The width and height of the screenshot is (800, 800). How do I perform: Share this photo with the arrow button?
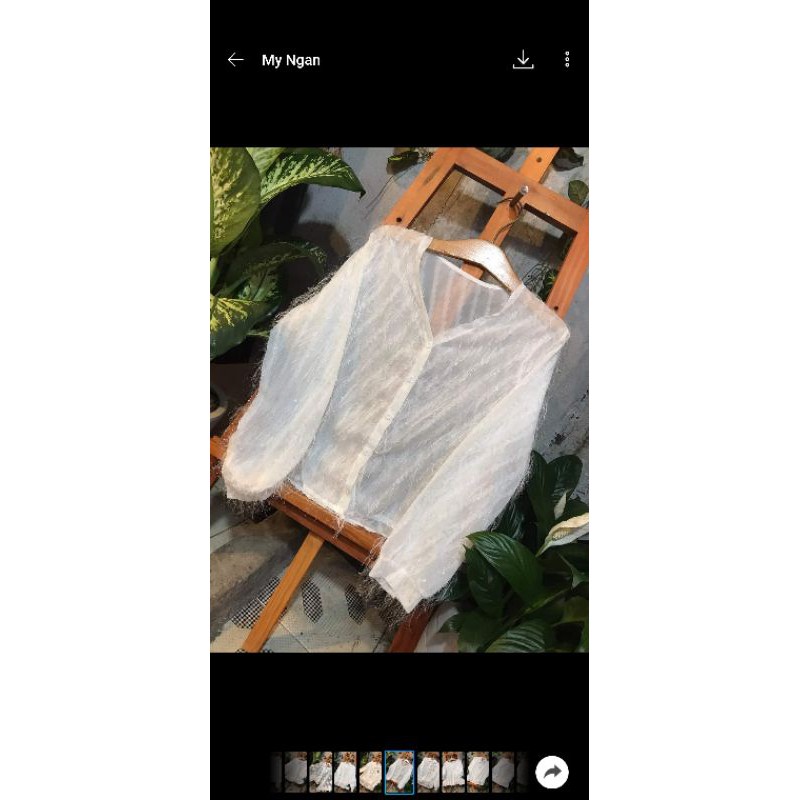[552, 772]
